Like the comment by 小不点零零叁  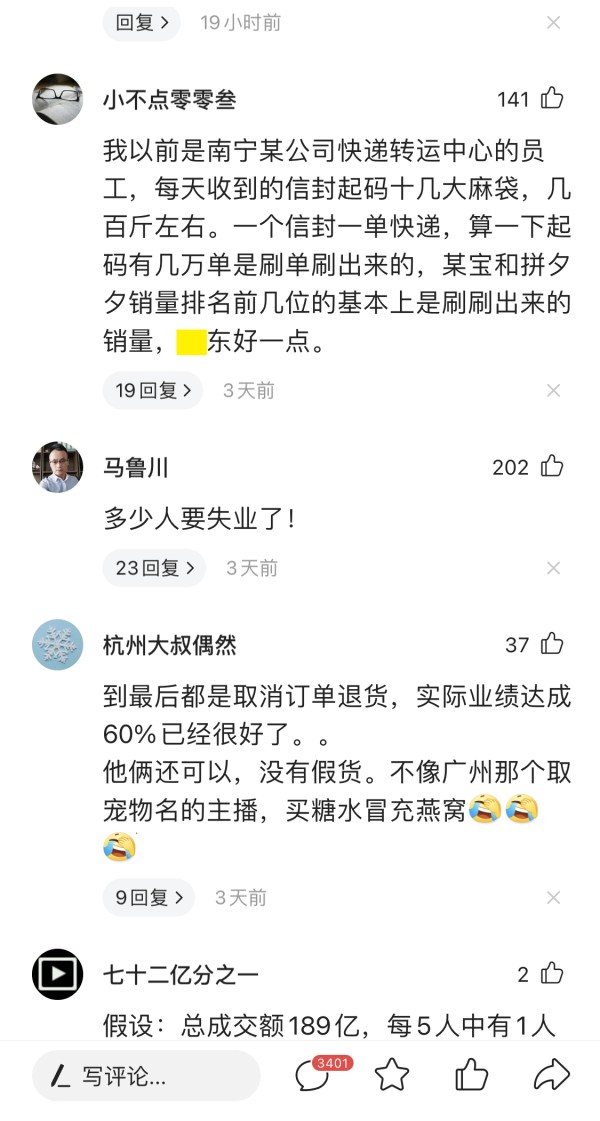coord(552,99)
